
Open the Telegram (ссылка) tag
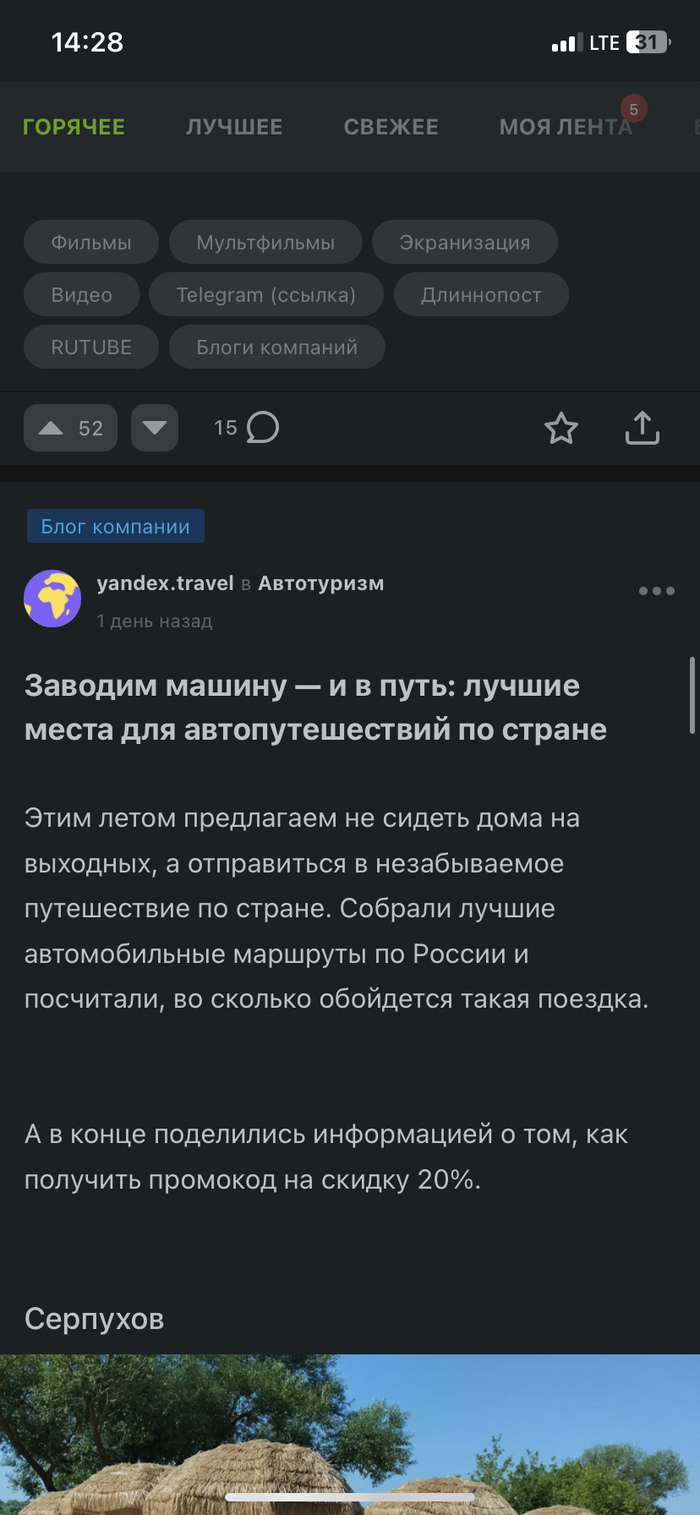click(265, 295)
